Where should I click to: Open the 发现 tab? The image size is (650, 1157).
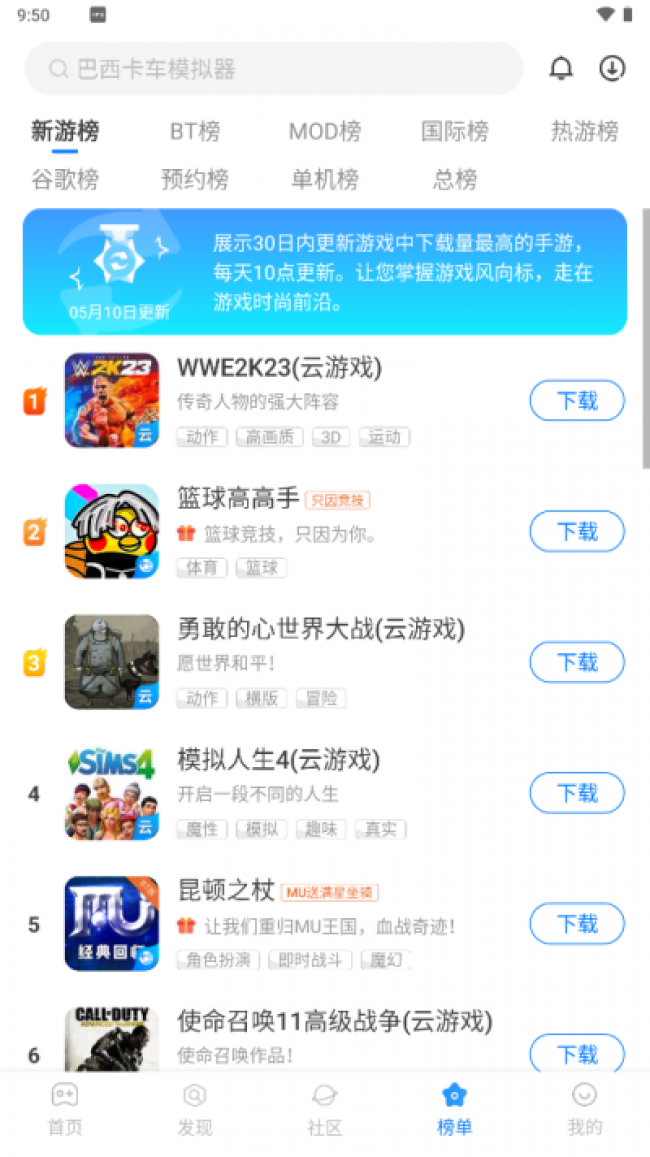pyautogui.click(x=195, y=1110)
